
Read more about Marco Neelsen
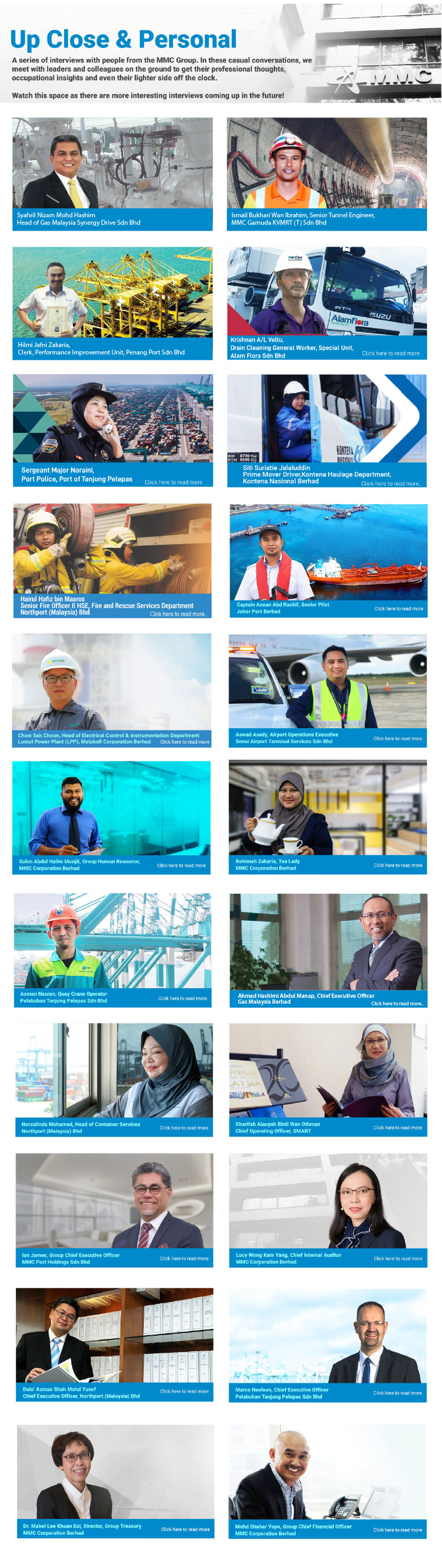[397, 1393]
